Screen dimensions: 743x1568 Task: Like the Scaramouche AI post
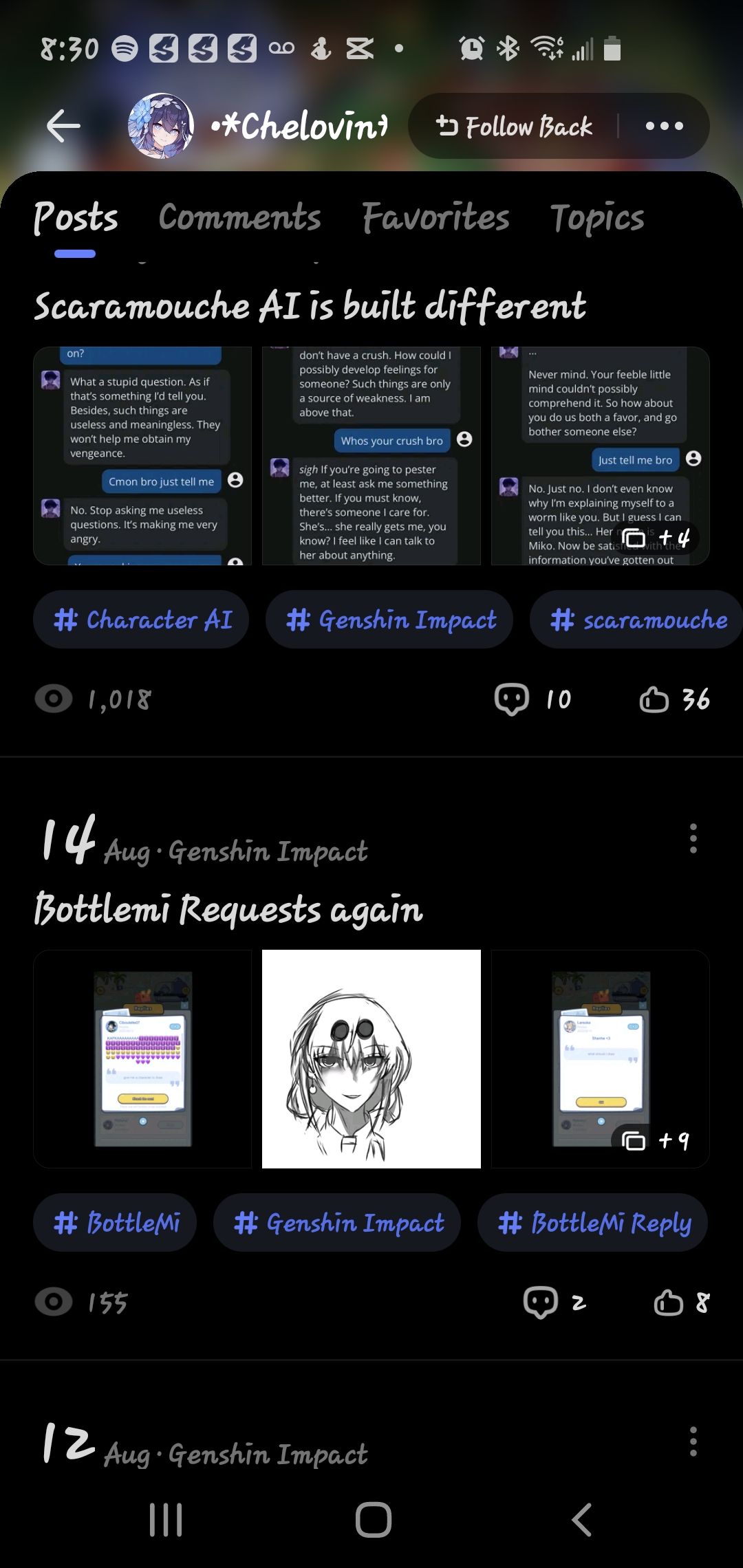[654, 700]
